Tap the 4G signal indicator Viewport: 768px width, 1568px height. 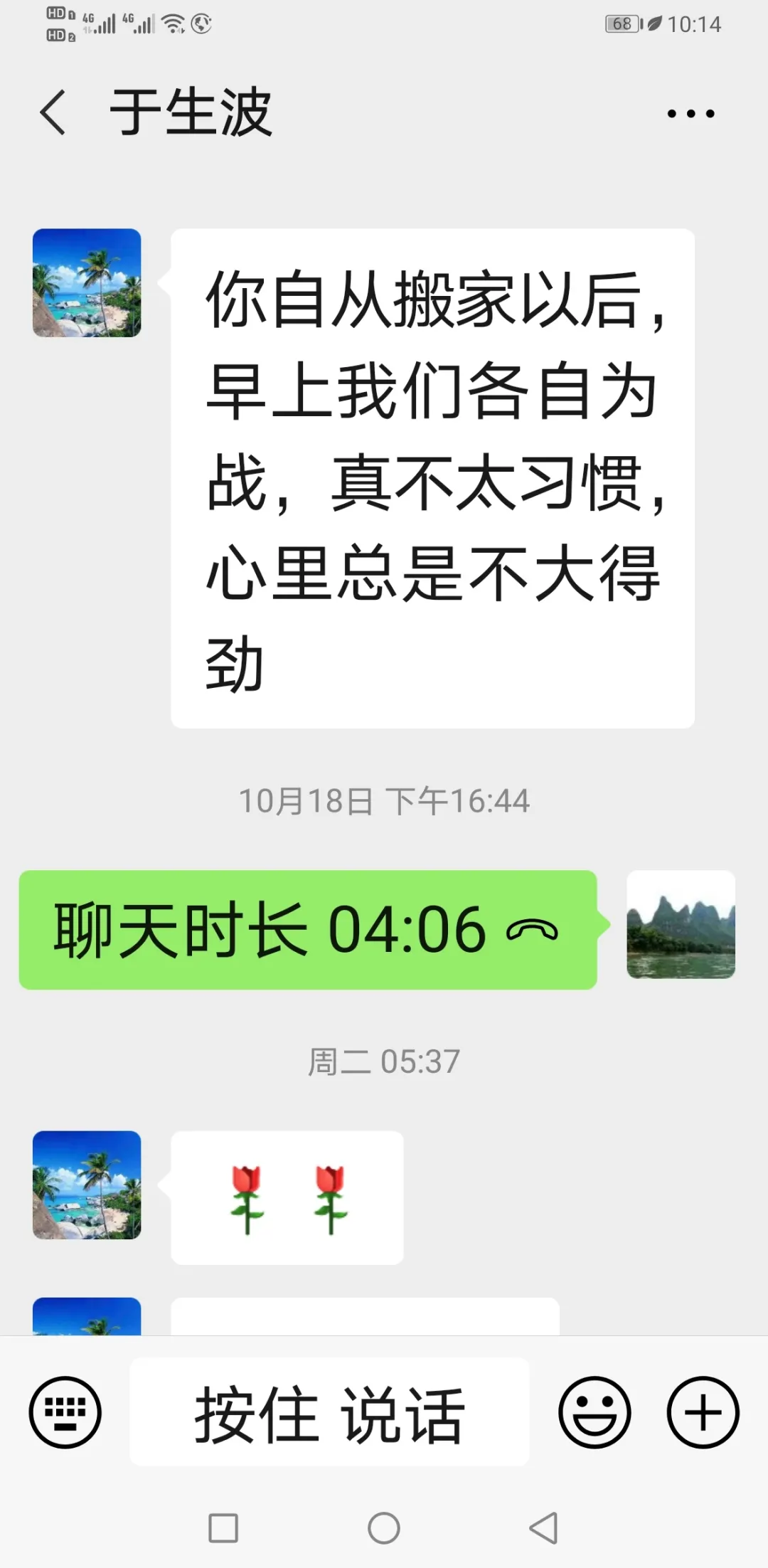pyautogui.click(x=100, y=22)
